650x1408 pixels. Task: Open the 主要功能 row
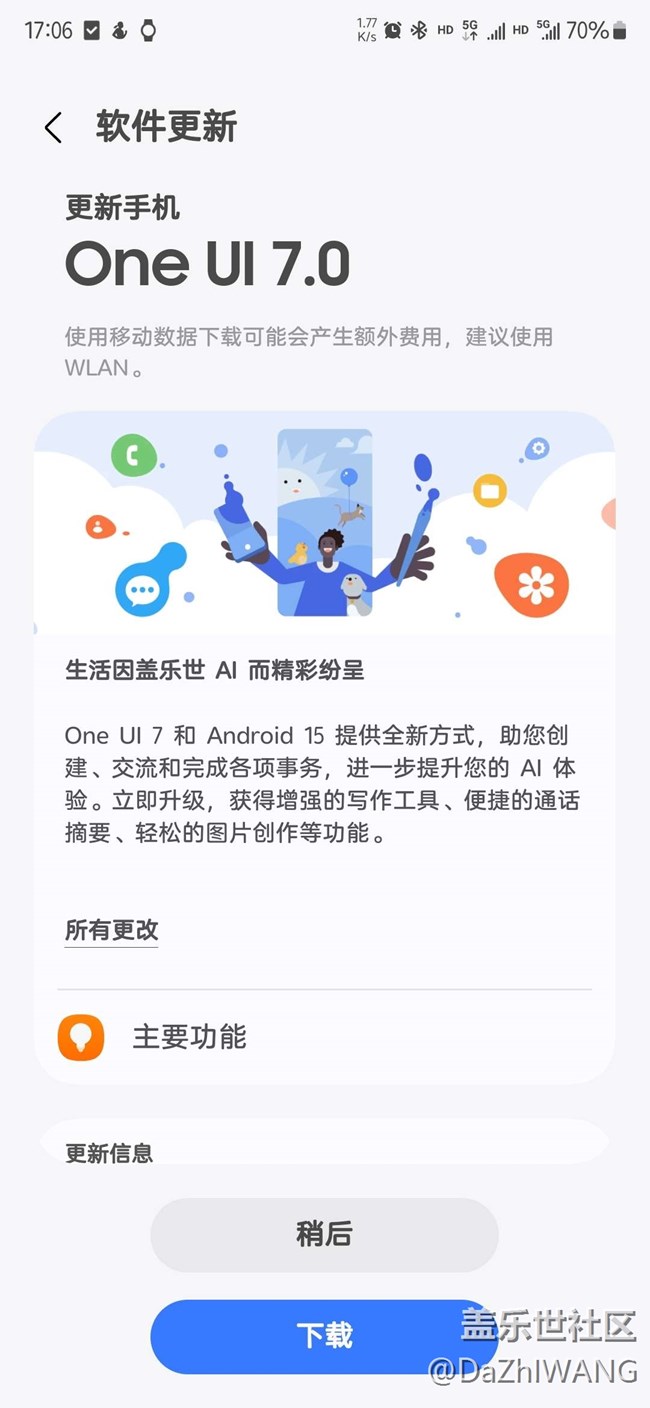pyautogui.click(x=324, y=1037)
